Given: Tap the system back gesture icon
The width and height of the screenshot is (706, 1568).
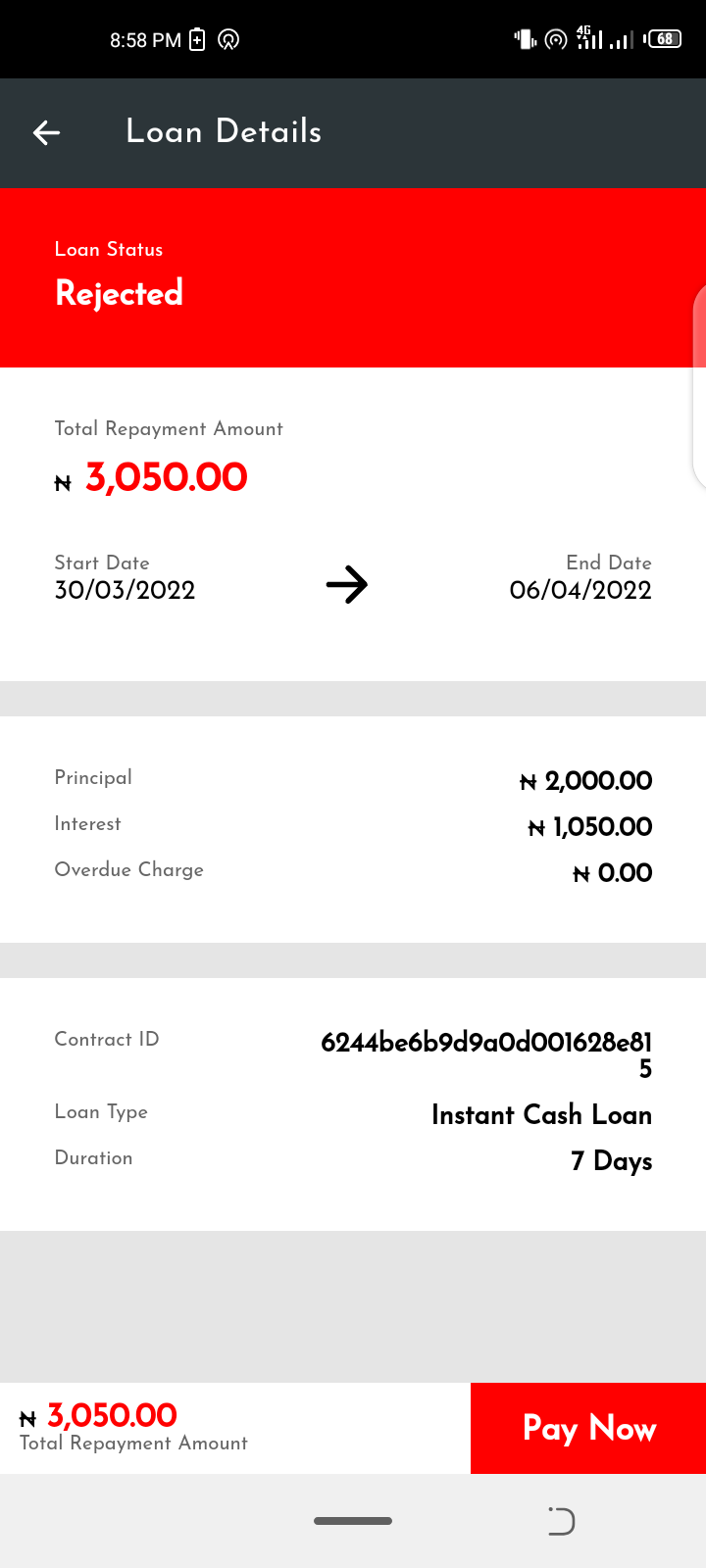Looking at the screenshot, I should tap(561, 1521).
